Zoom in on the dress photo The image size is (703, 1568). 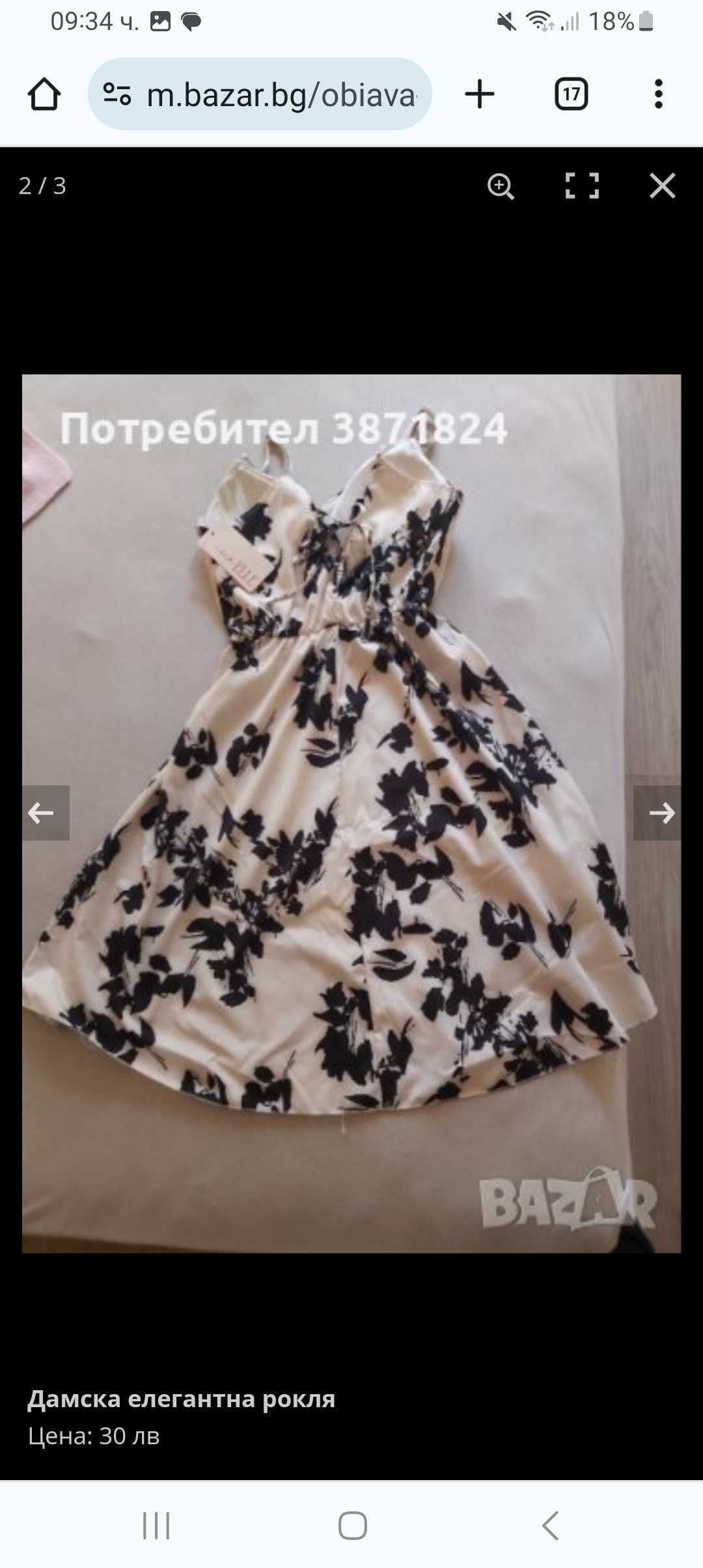pos(501,186)
